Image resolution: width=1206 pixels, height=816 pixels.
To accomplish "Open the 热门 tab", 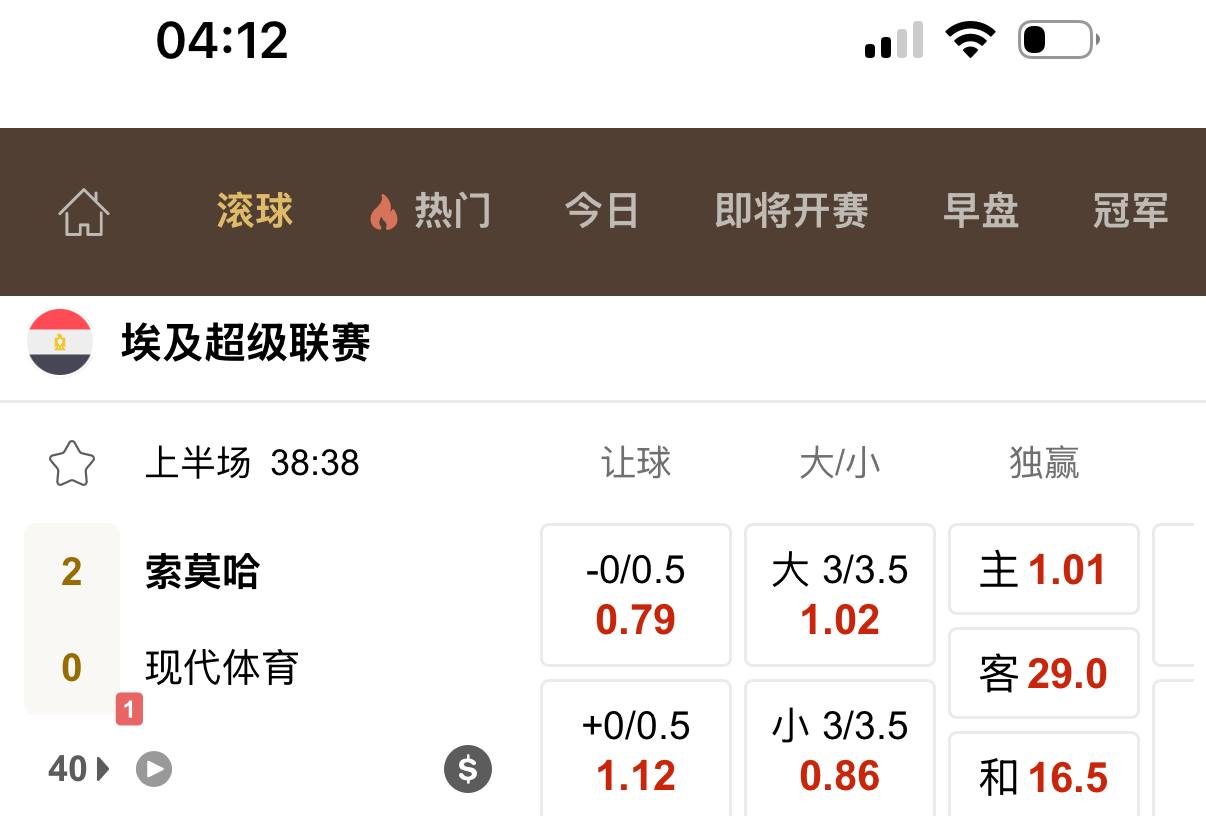I will [x=430, y=212].
